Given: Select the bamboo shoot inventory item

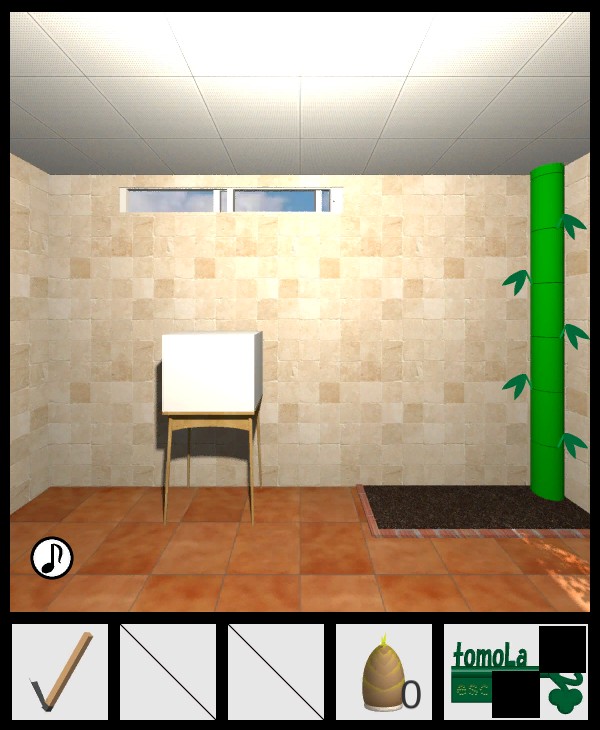Looking at the screenshot, I should 384,672.
